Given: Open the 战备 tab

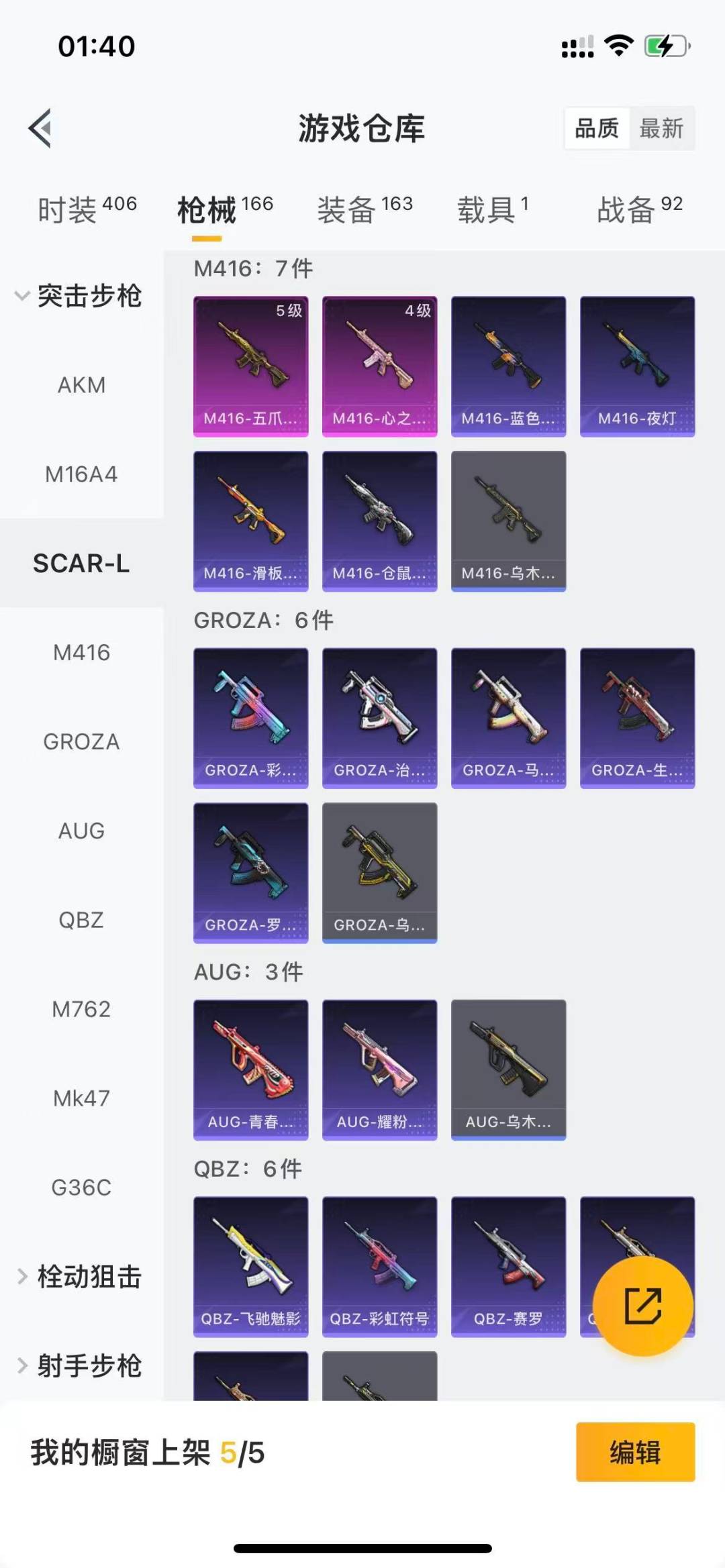Looking at the screenshot, I should (639, 209).
